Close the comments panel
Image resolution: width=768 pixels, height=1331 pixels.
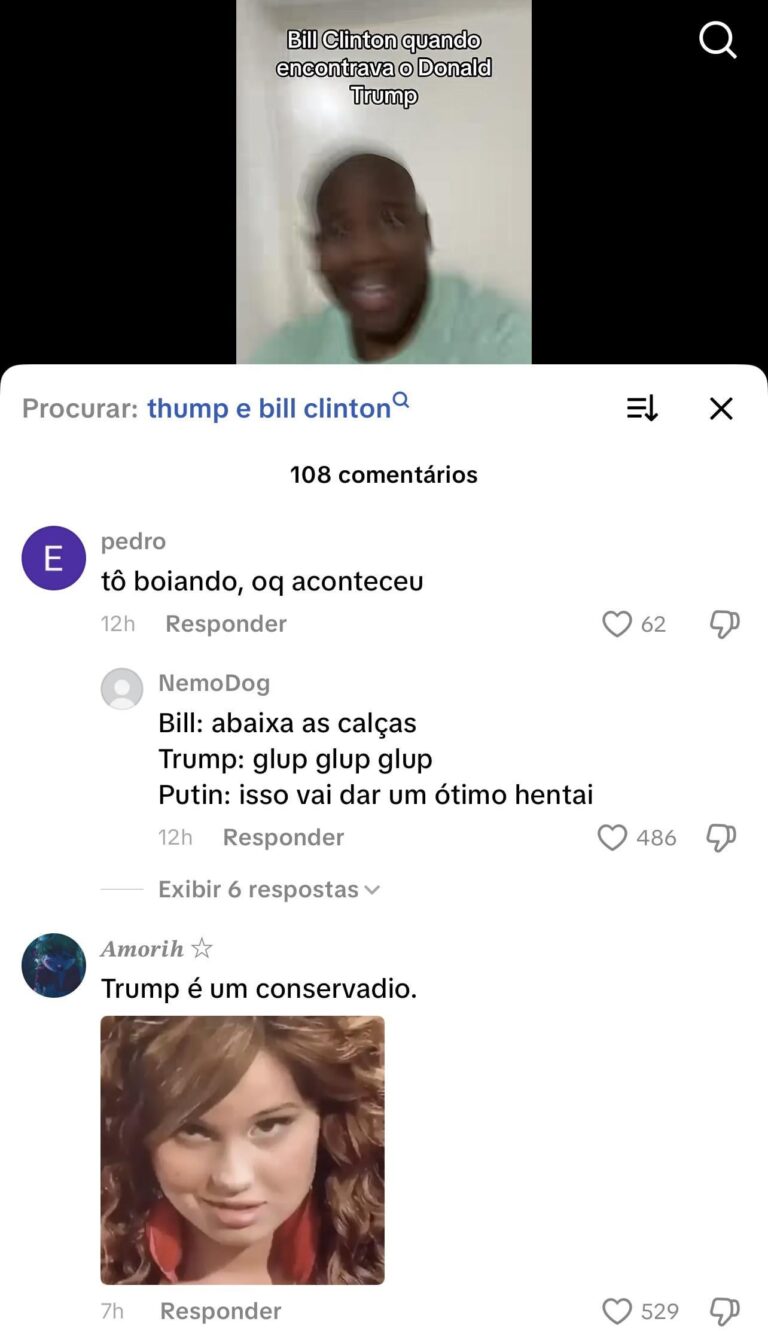[x=721, y=408]
